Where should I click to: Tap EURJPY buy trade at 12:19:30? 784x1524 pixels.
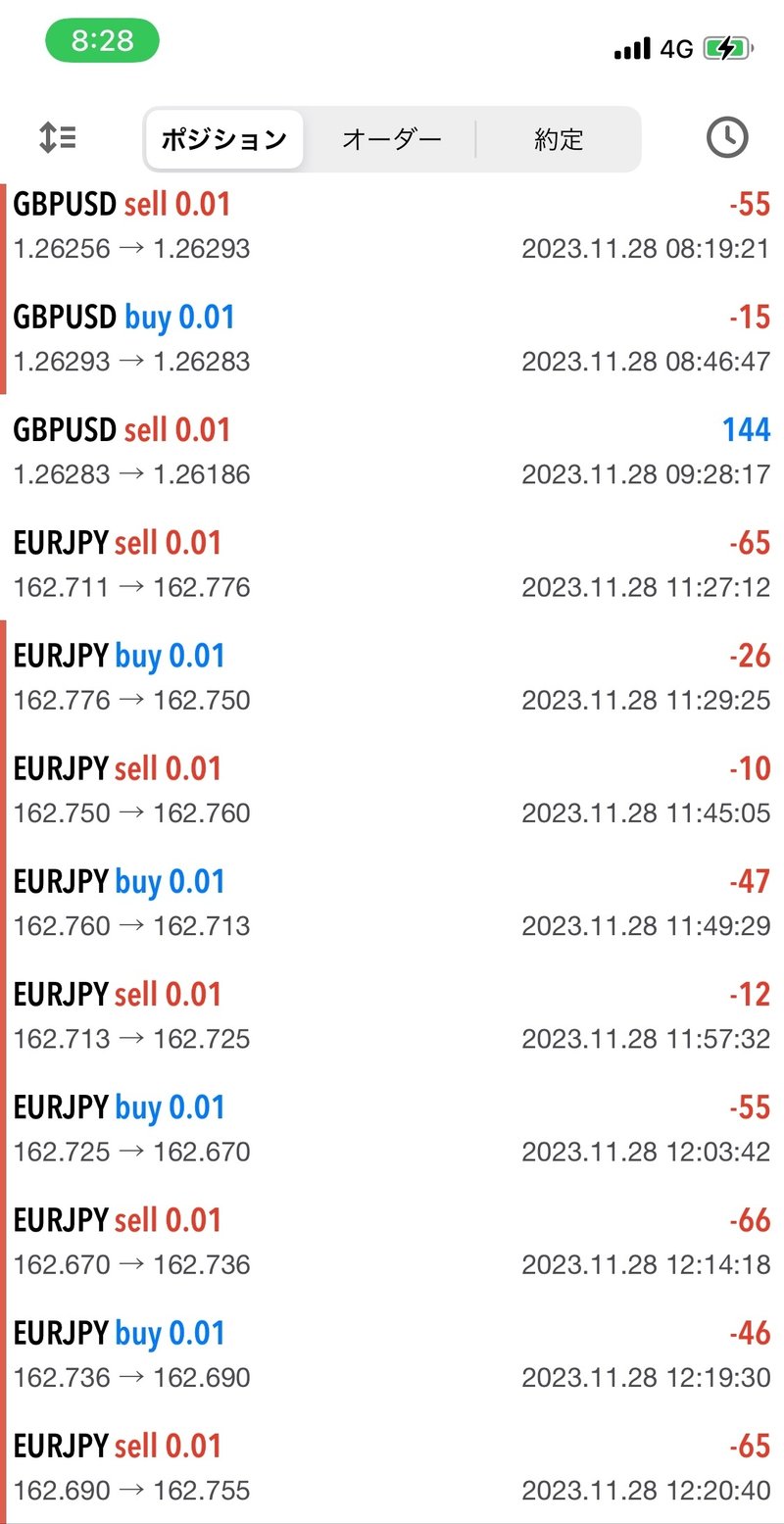[x=392, y=1352]
